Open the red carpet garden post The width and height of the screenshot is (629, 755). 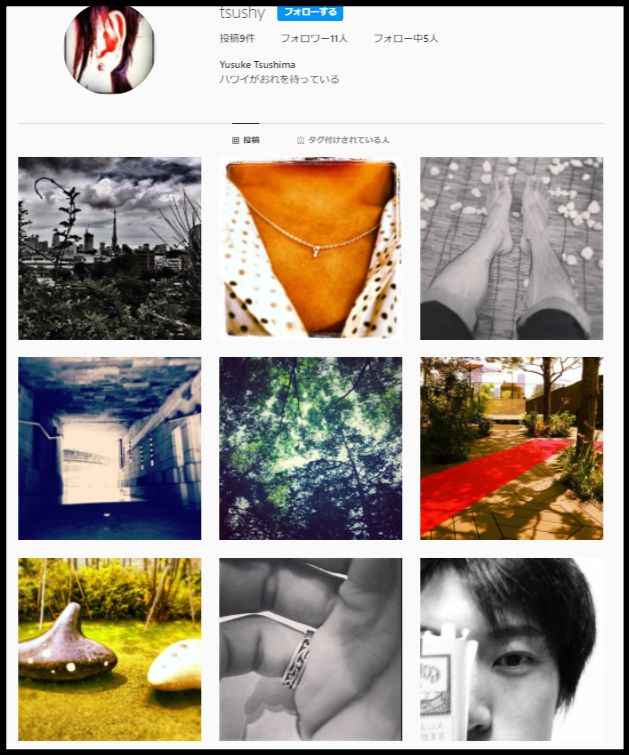pyautogui.click(x=511, y=448)
